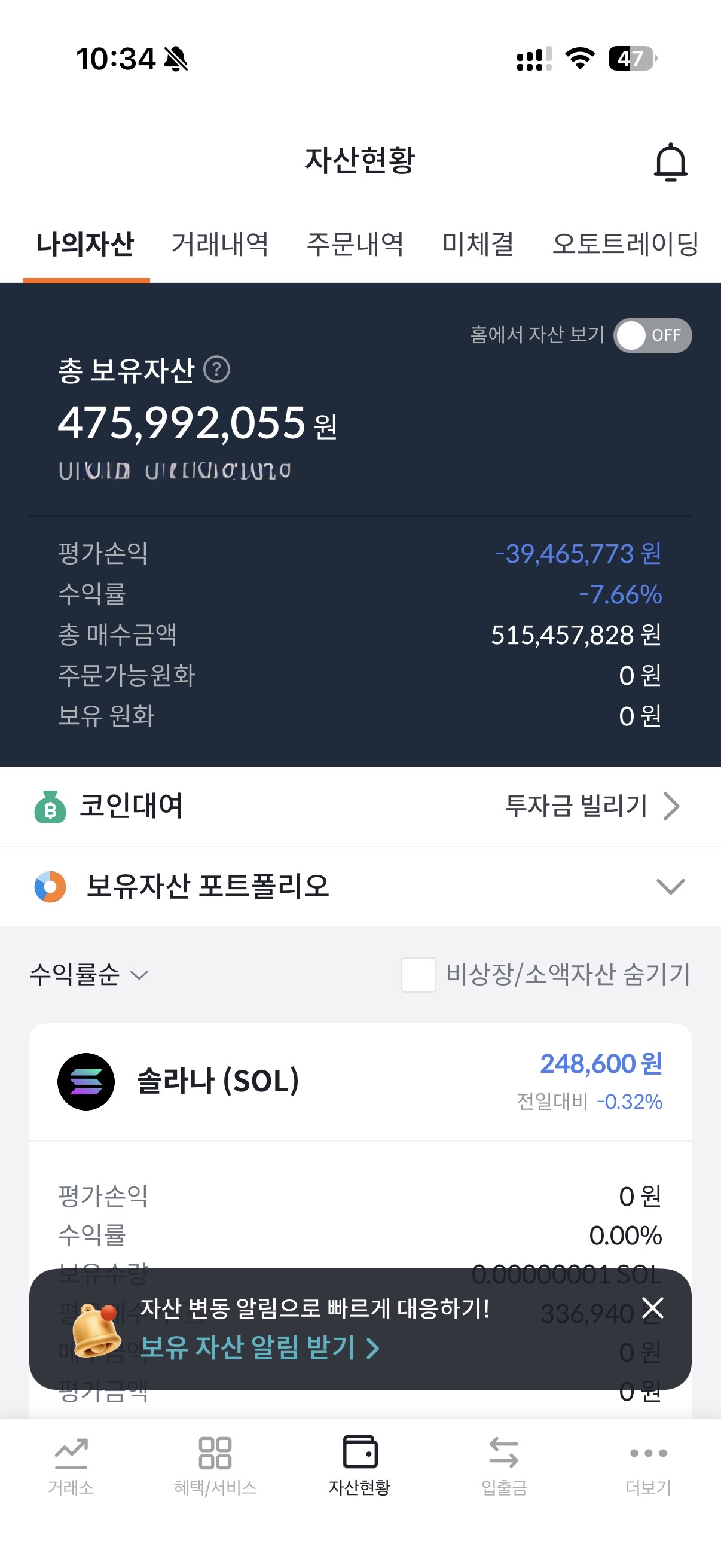Open the 혜택/서비스 tab
721x1568 pixels.
[215, 1465]
